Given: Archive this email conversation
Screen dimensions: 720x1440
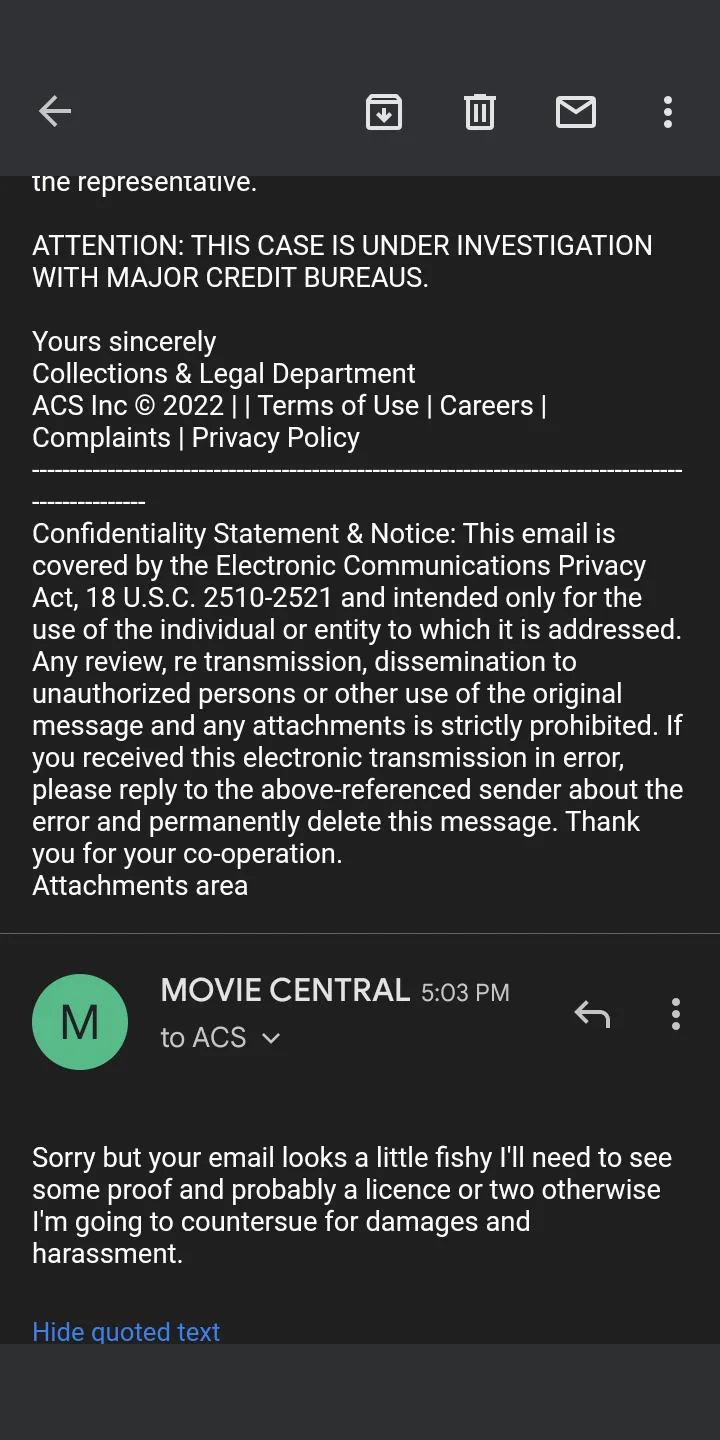Looking at the screenshot, I should click(384, 111).
